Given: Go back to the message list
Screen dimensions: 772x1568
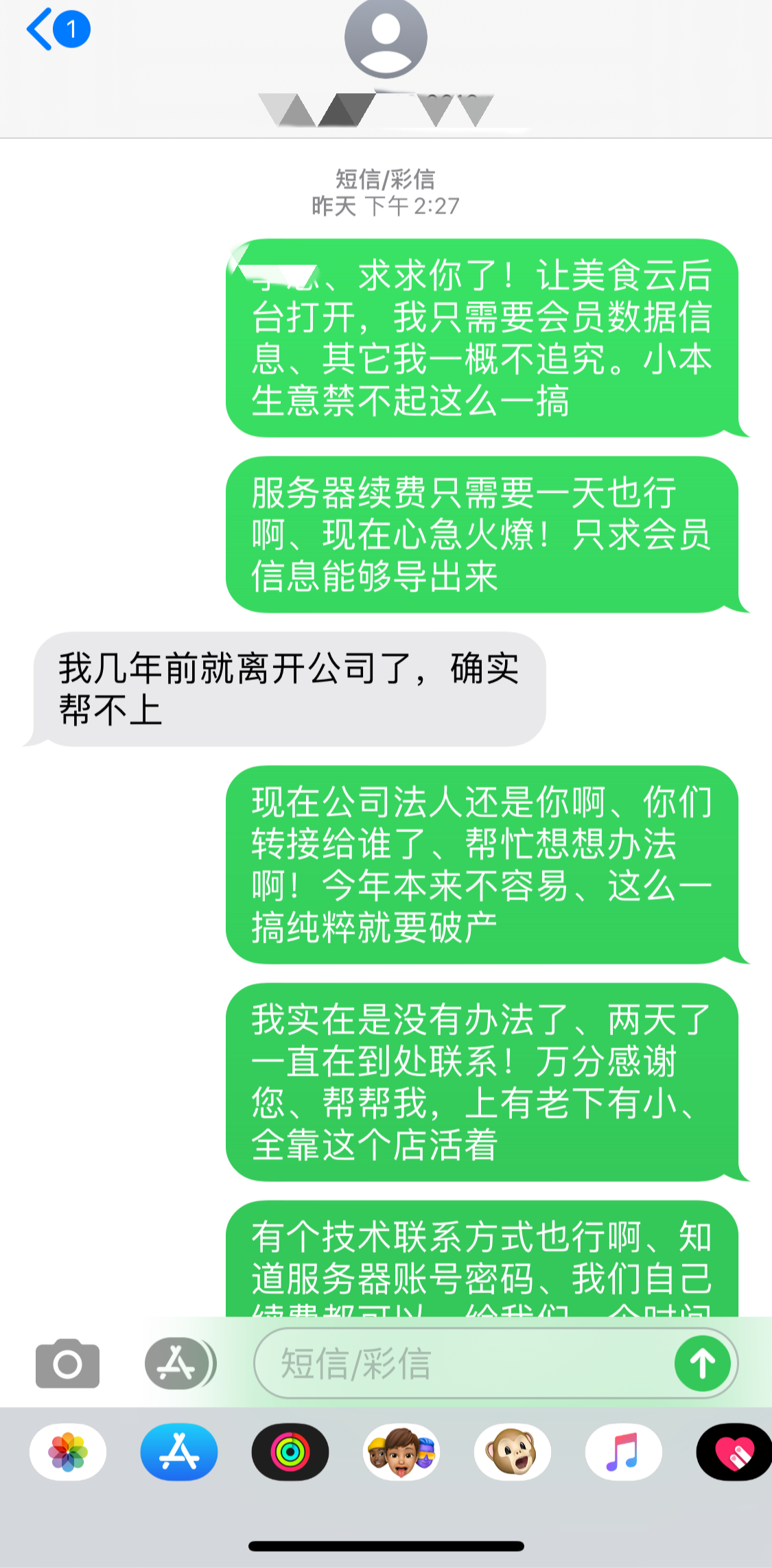Looking at the screenshot, I should tap(58, 29).
